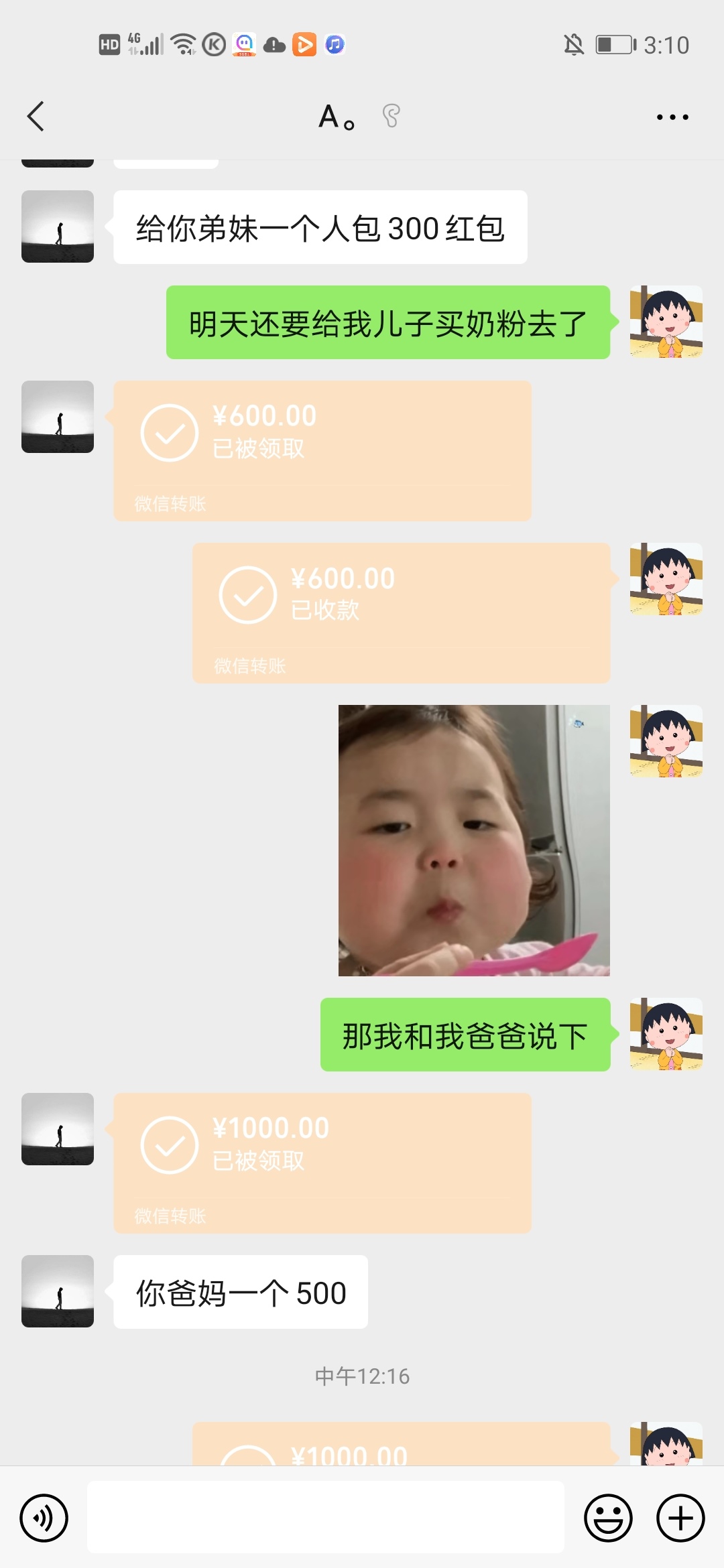
Task: Focus the message text field
Action: [326, 1518]
